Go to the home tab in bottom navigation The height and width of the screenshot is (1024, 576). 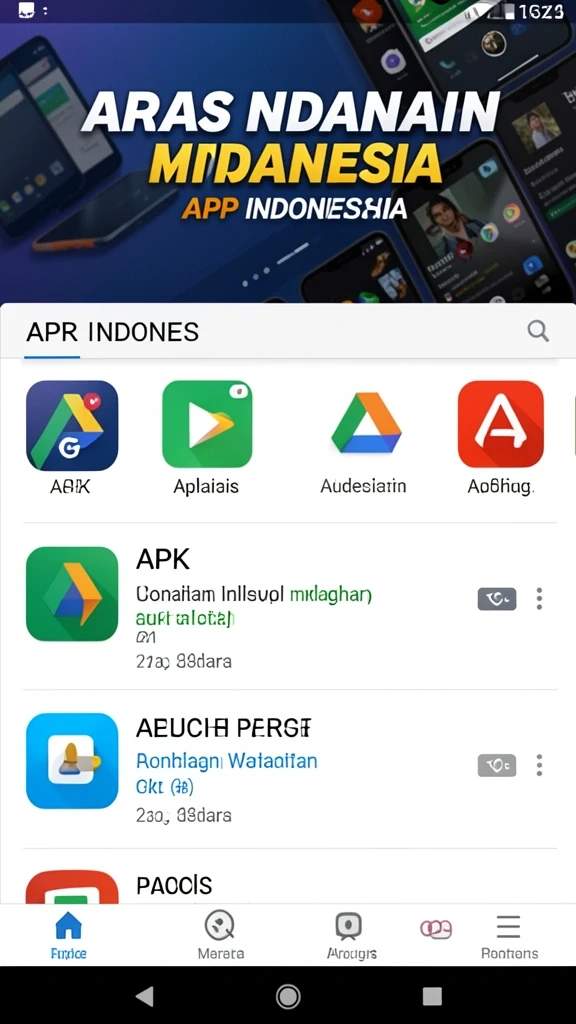pos(69,935)
